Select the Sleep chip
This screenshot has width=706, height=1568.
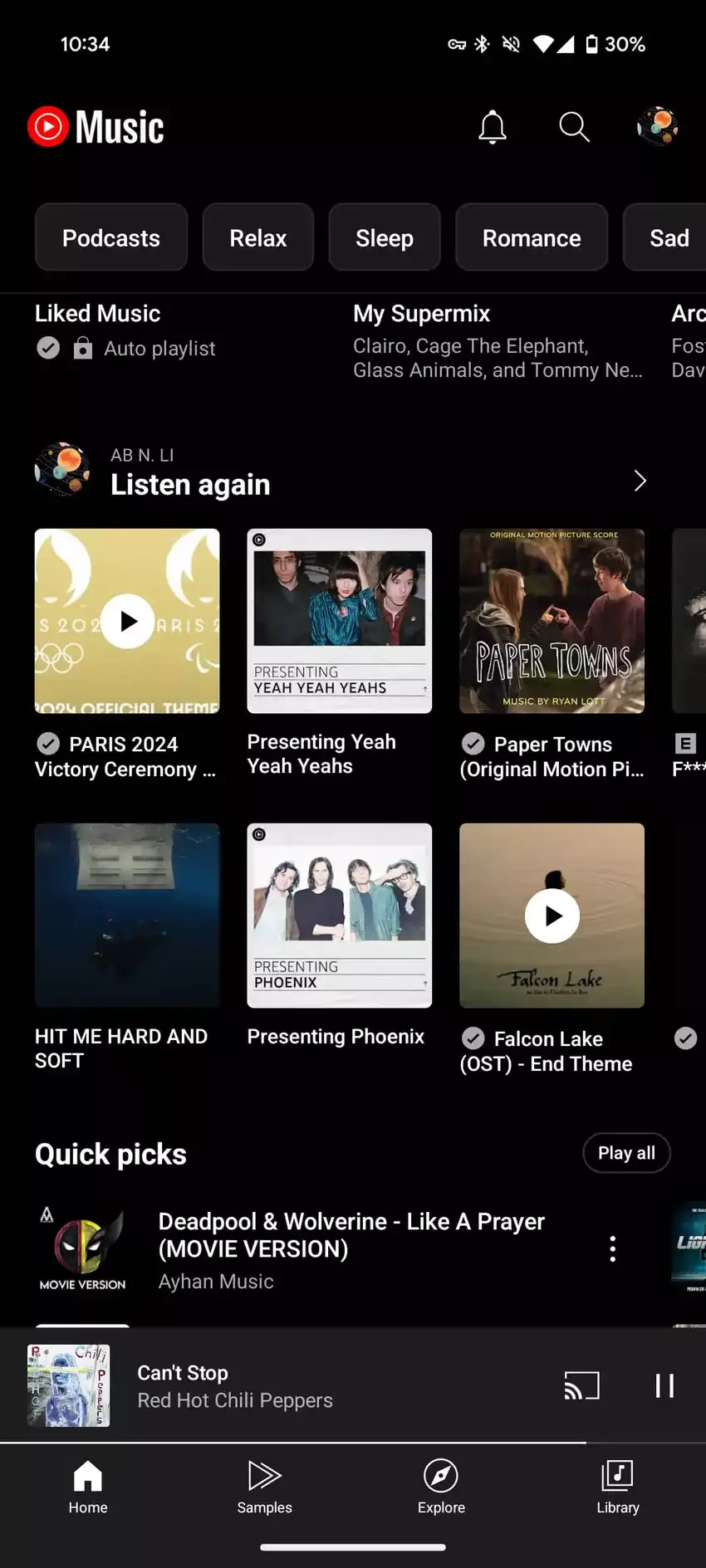tap(384, 237)
